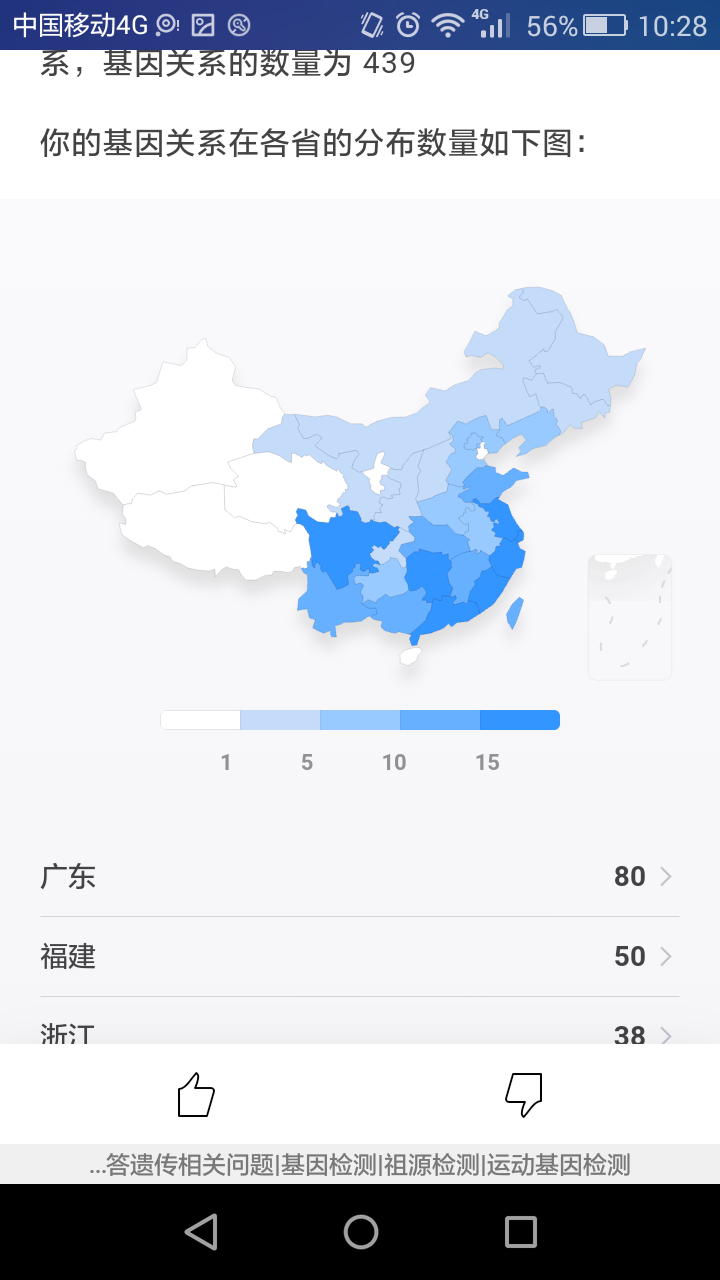Open the 广东 province row
This screenshot has height=1280, width=720.
click(x=360, y=877)
